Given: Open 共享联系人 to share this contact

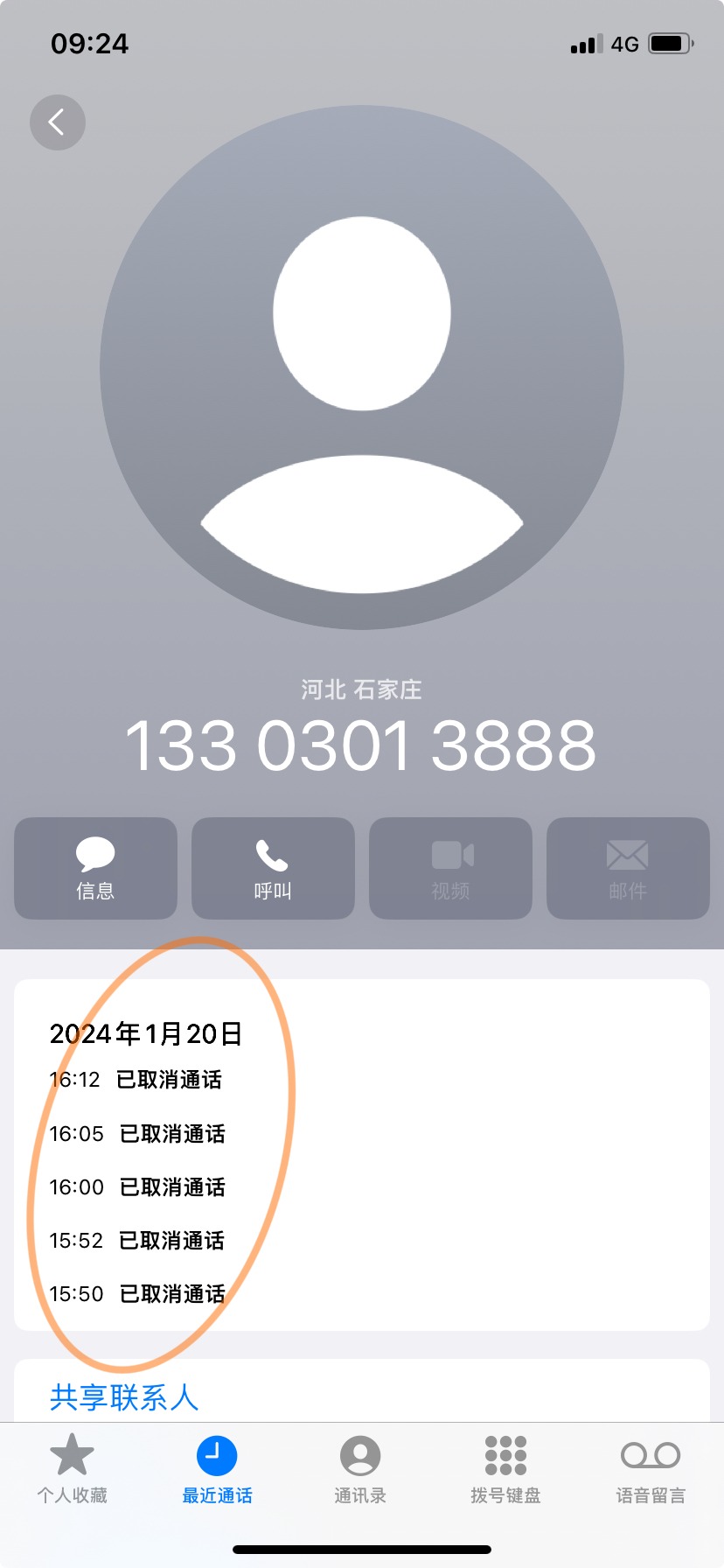Looking at the screenshot, I should pyautogui.click(x=124, y=1397).
